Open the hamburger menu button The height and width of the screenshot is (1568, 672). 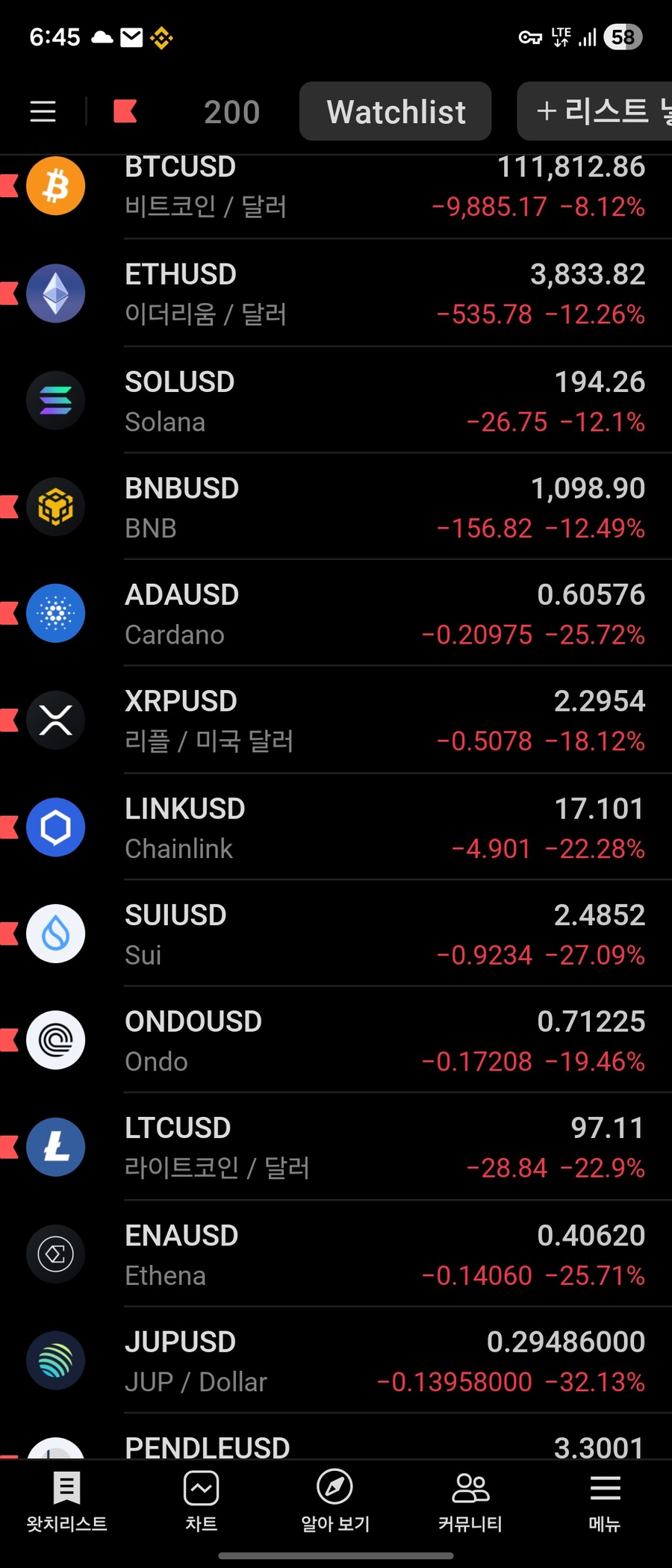pos(43,112)
